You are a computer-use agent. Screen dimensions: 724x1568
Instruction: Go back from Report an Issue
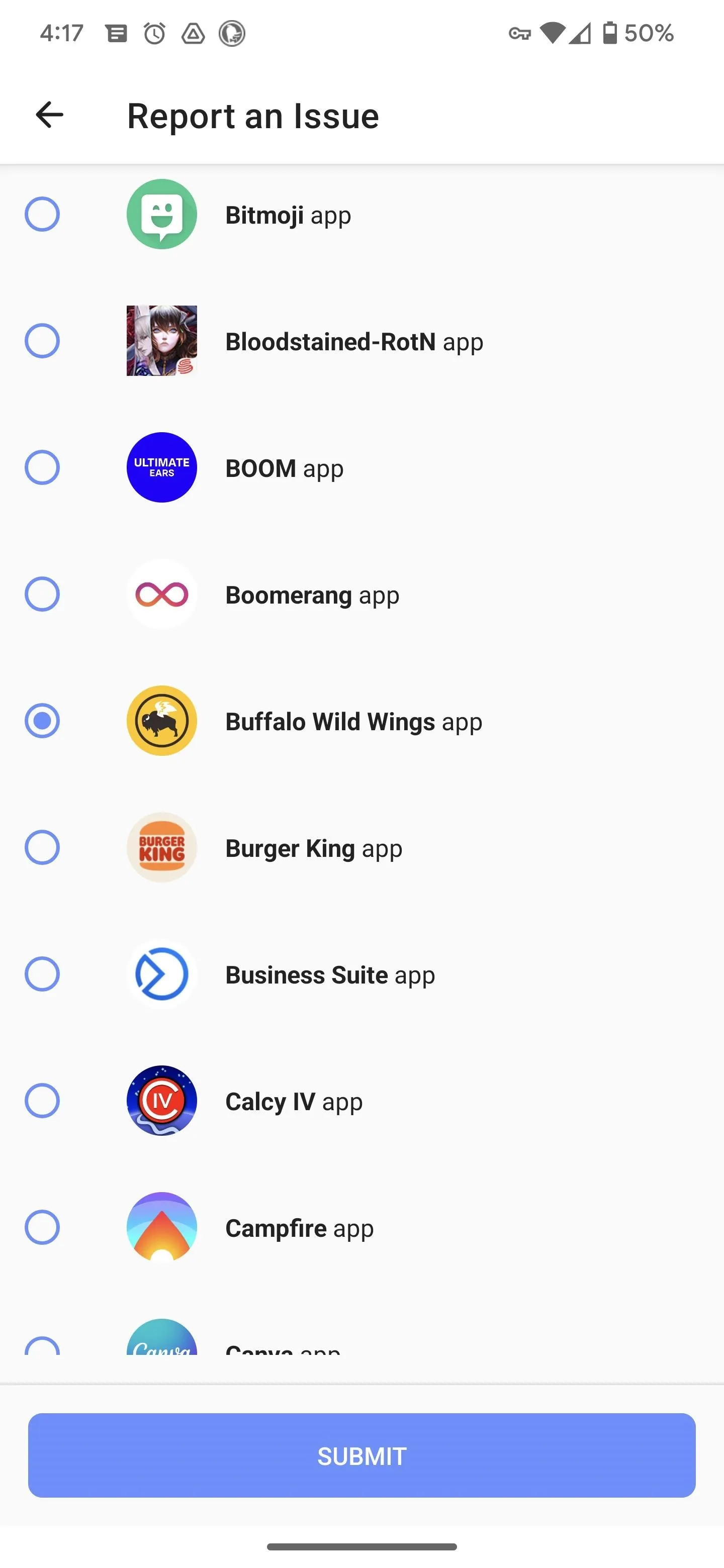click(x=49, y=115)
